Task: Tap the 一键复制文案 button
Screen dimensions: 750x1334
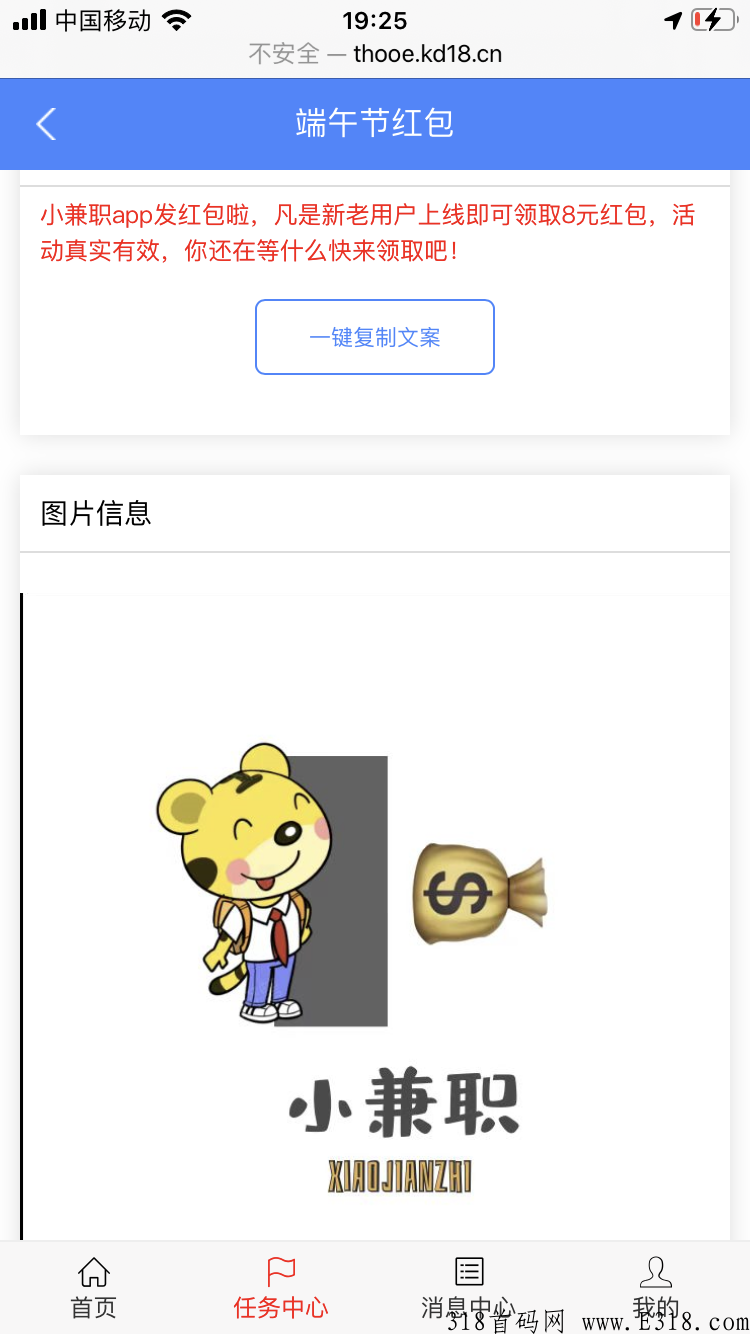Action: (375, 337)
